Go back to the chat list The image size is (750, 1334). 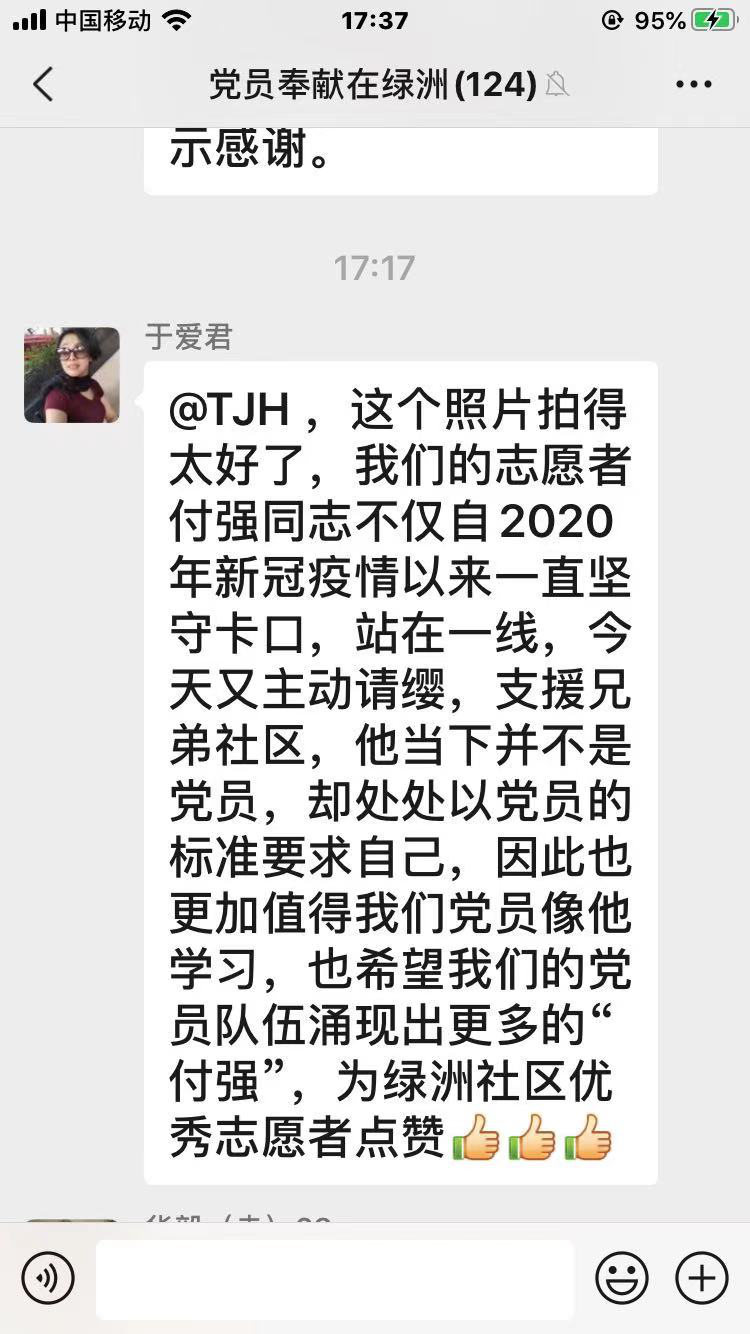coord(42,85)
